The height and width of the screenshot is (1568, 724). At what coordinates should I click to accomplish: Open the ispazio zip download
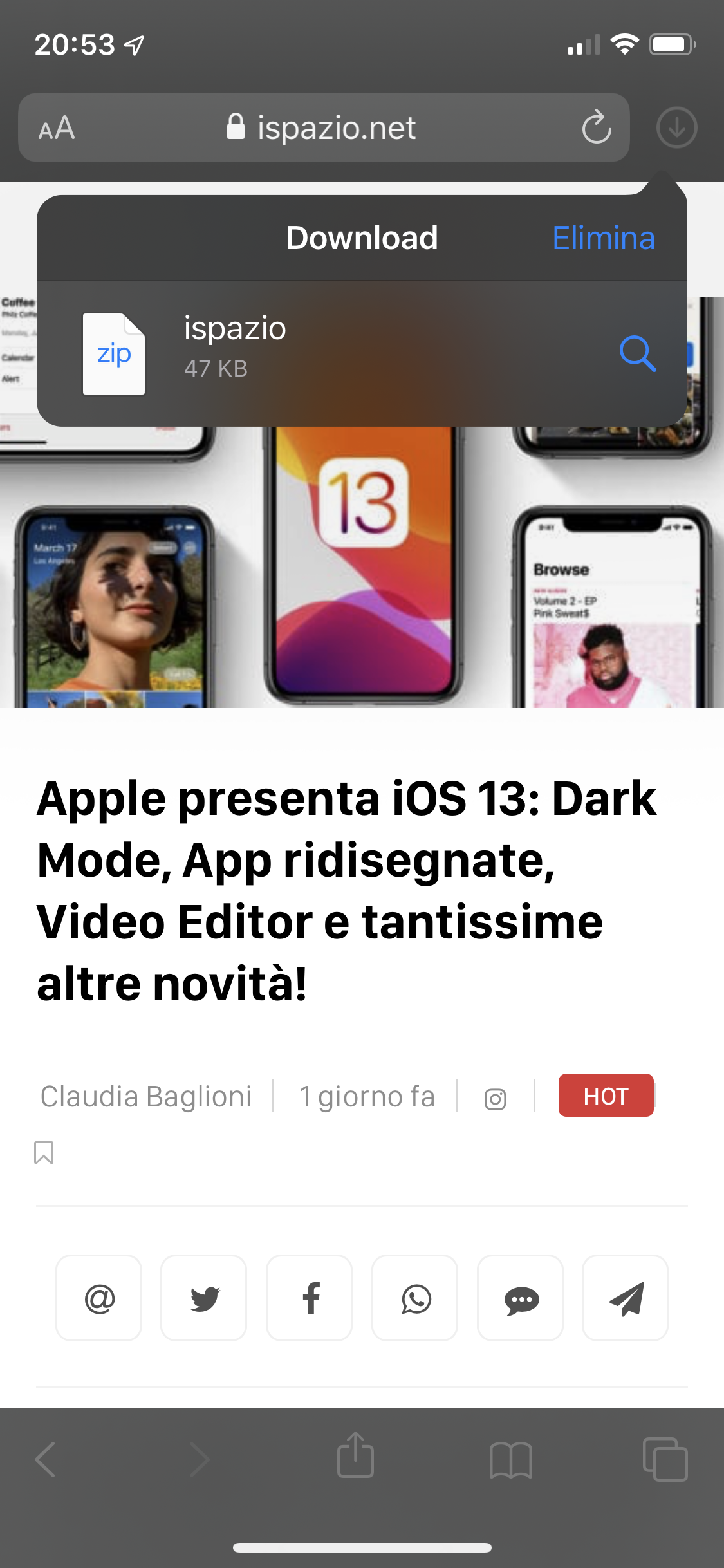tap(362, 353)
